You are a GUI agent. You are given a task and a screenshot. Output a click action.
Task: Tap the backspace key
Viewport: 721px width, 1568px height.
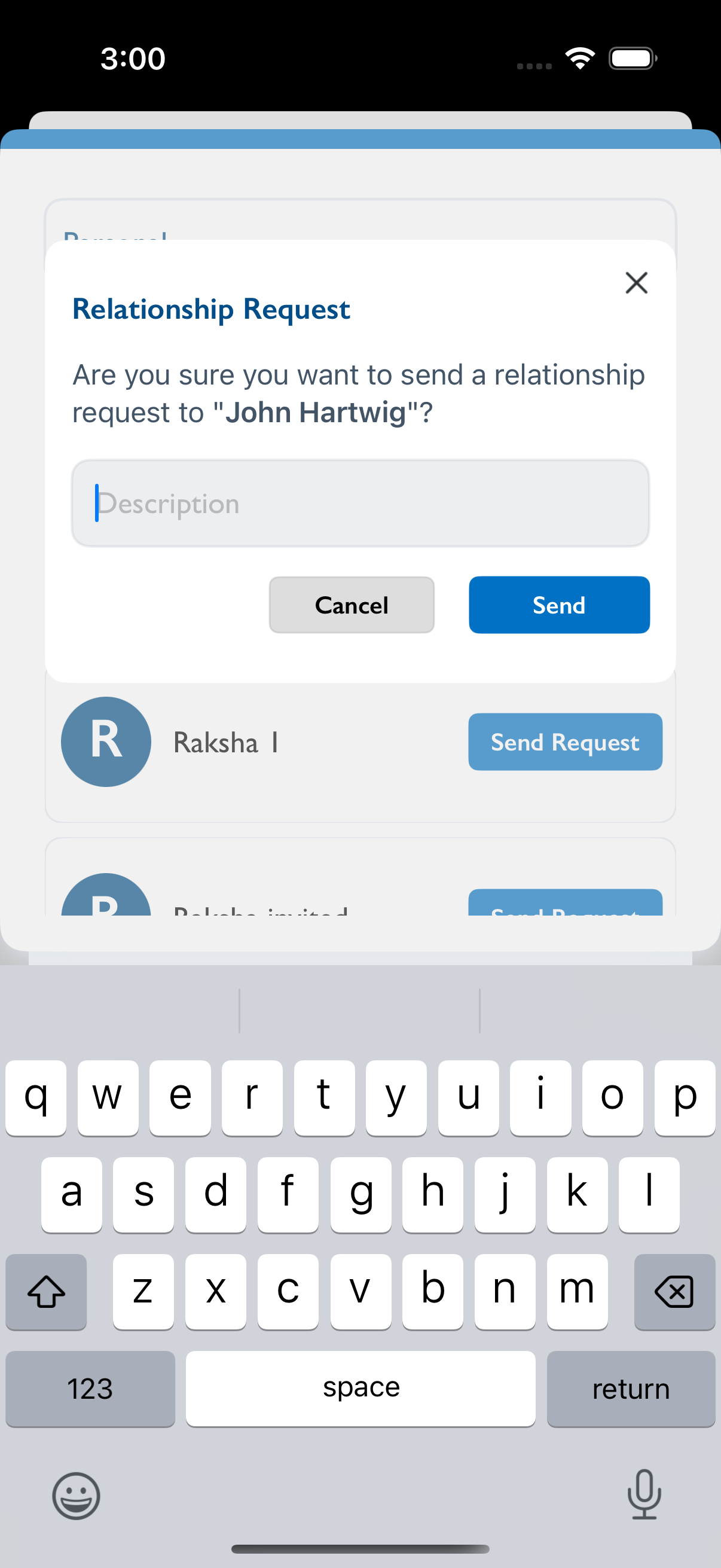pos(674,1292)
